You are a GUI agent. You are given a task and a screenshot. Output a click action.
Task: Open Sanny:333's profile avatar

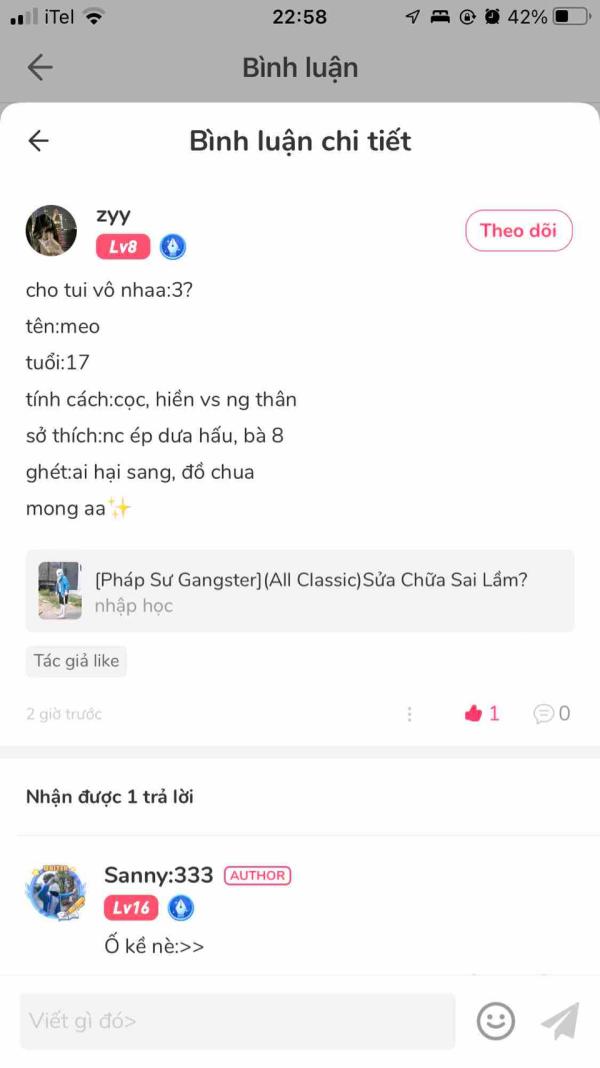[56, 892]
